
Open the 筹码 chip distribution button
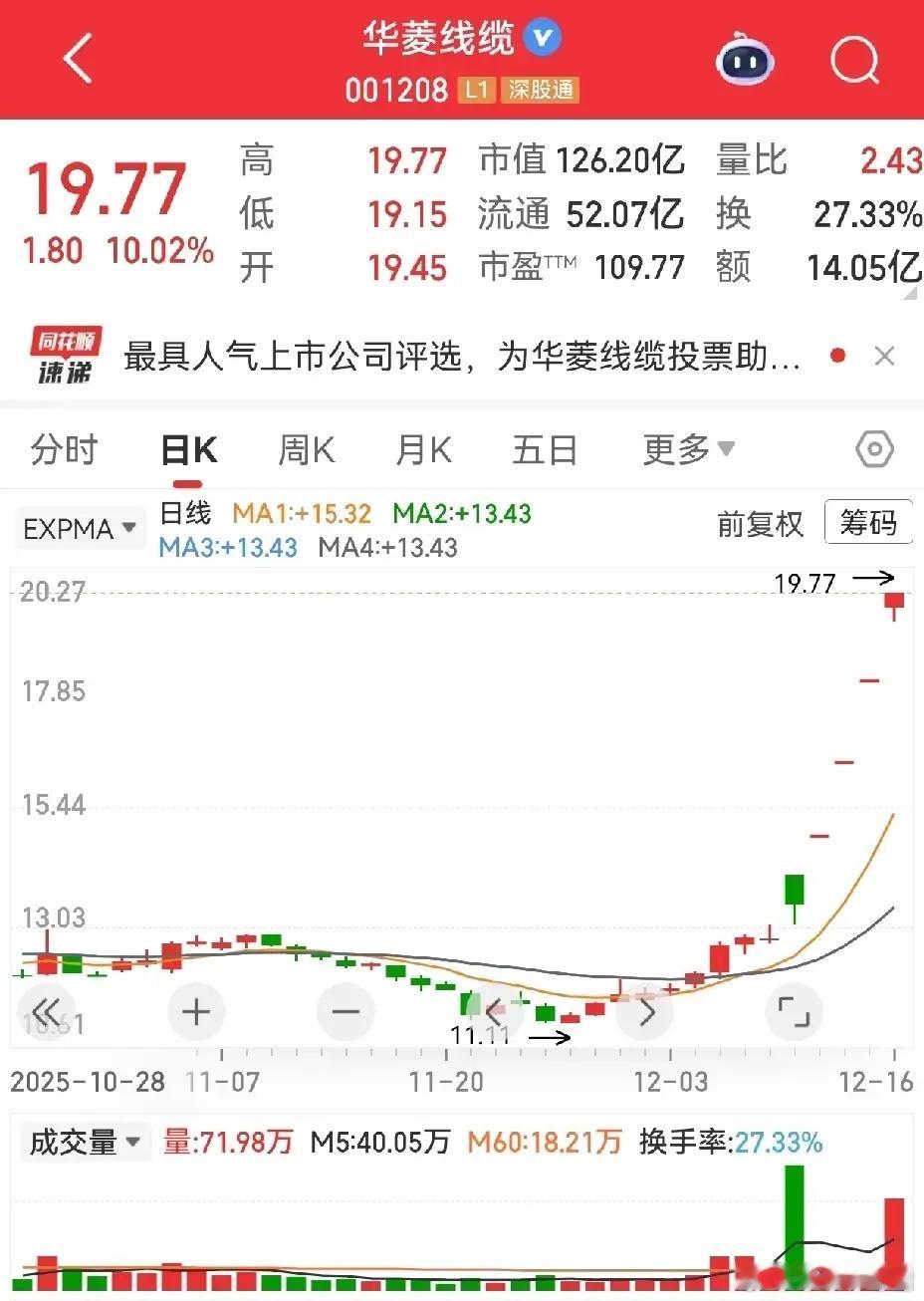(x=868, y=522)
